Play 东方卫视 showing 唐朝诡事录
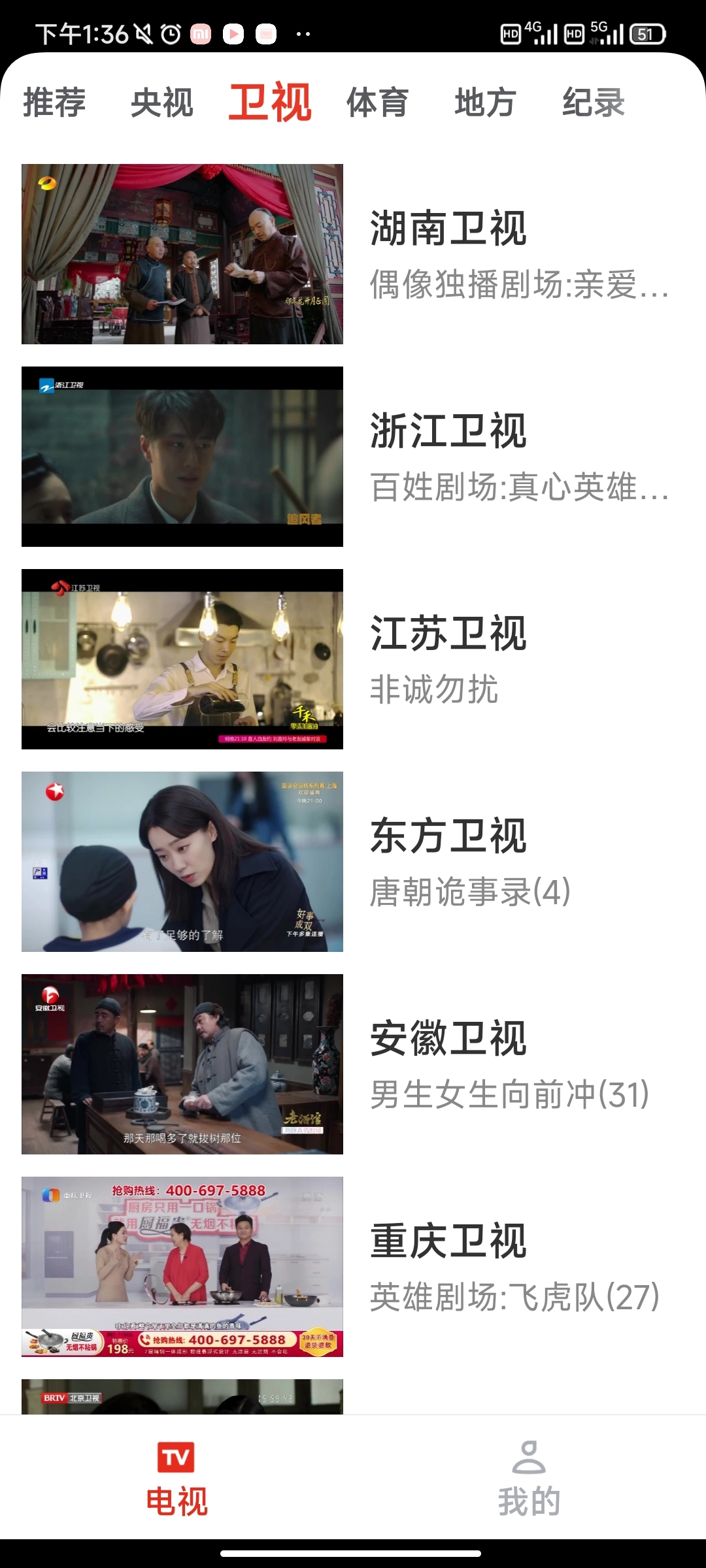 353,862
